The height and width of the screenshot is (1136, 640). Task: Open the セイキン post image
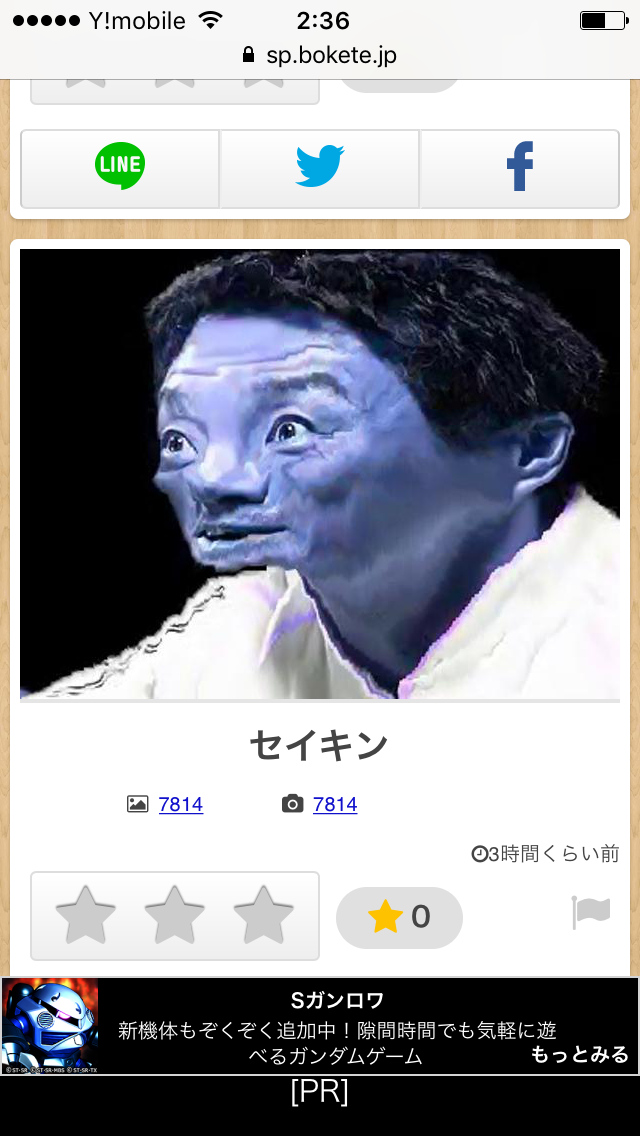pyautogui.click(x=320, y=473)
